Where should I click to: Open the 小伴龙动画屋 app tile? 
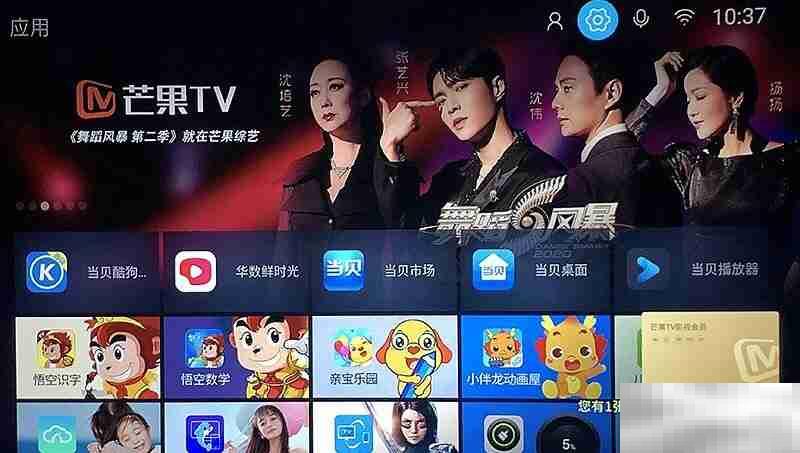click(x=534, y=357)
